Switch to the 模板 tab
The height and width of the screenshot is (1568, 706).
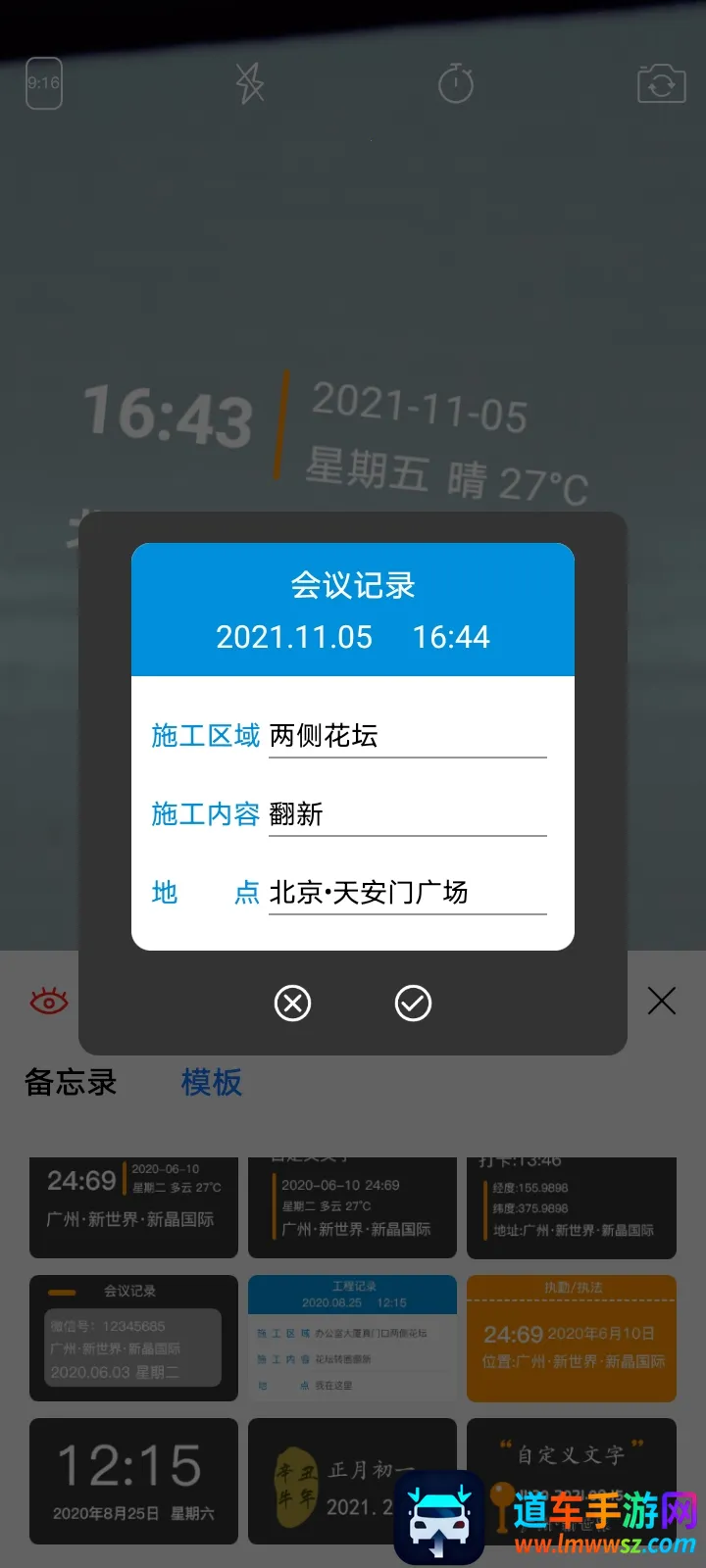[211, 1082]
